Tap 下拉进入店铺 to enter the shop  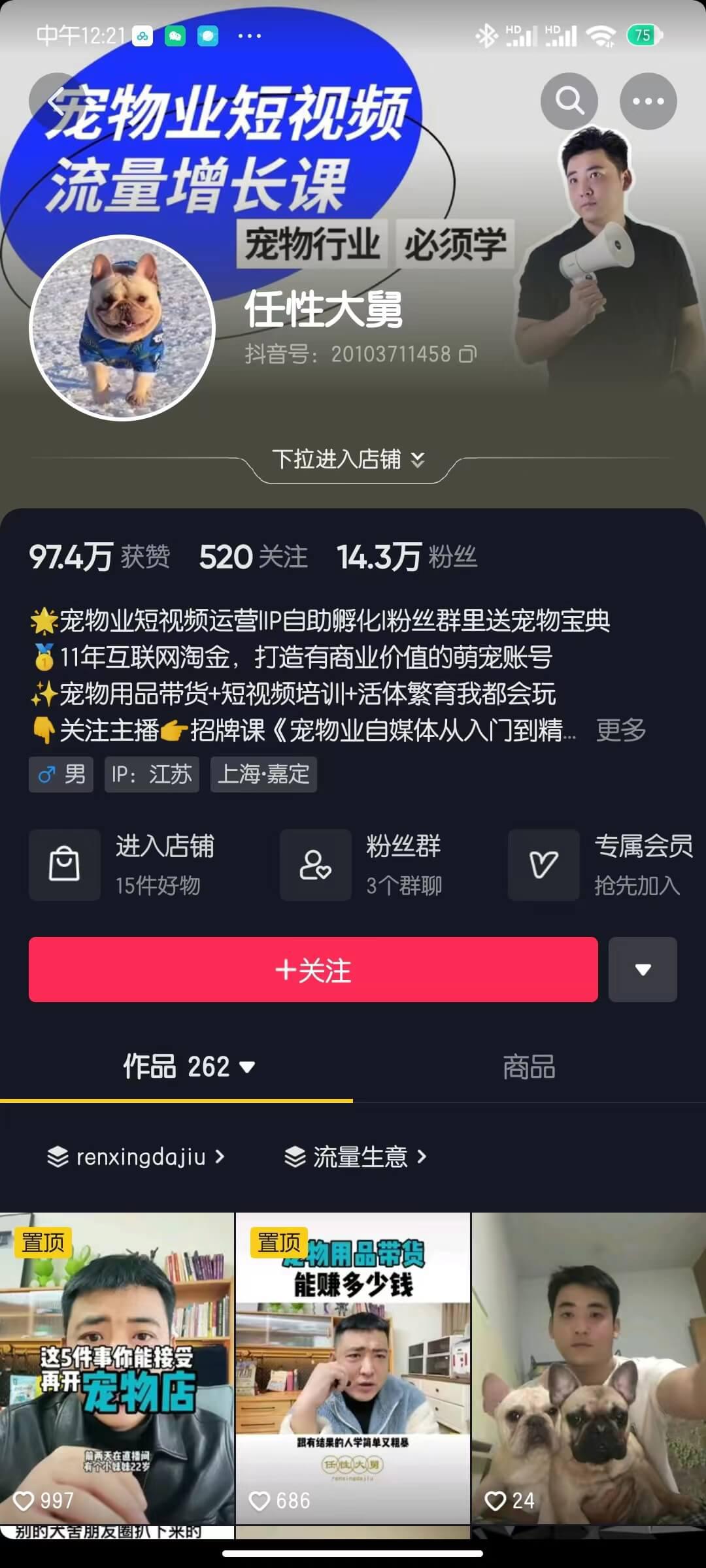click(x=348, y=459)
